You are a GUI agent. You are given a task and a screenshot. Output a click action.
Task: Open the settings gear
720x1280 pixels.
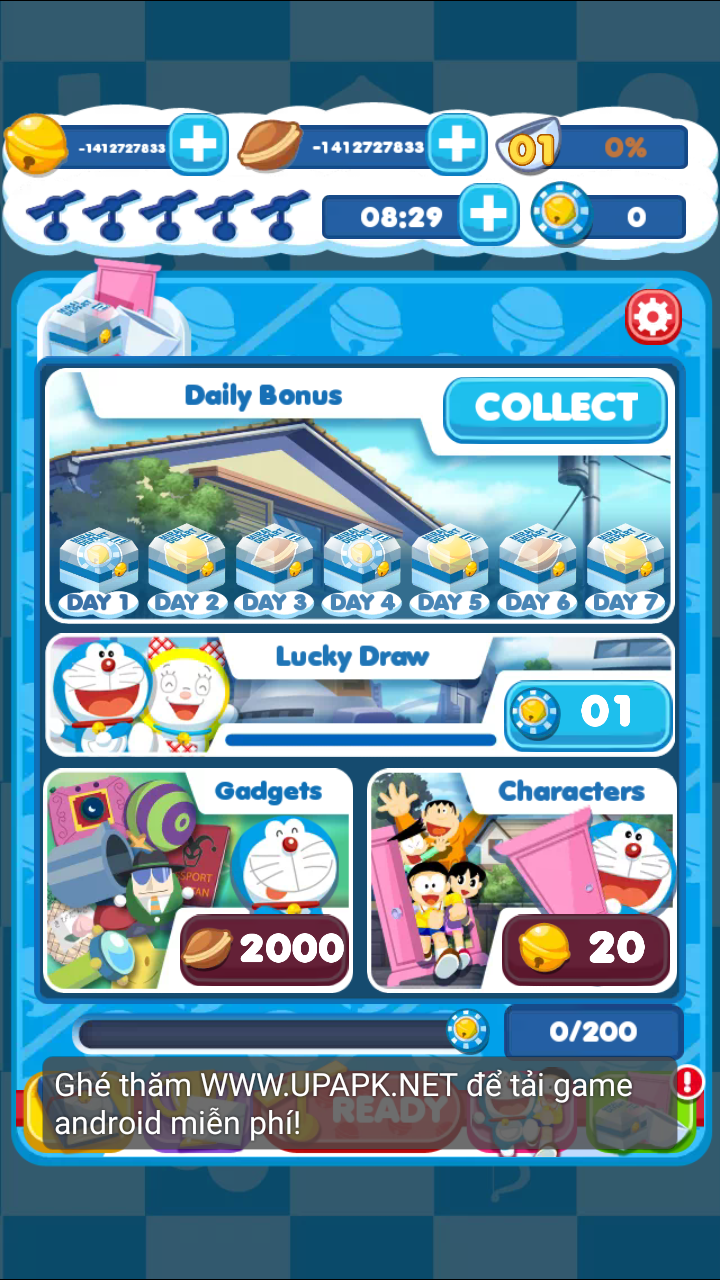pos(653,318)
